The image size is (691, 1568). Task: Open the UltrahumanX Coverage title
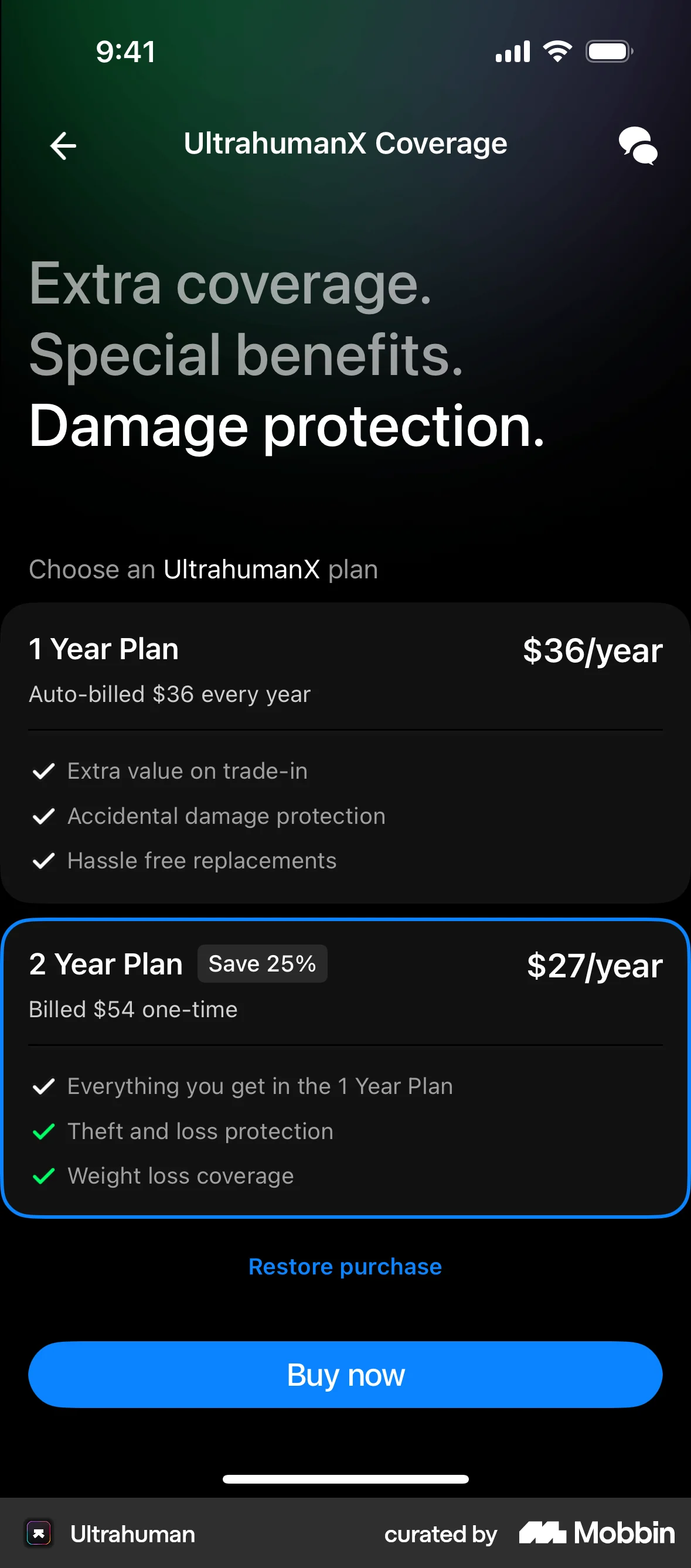(x=345, y=143)
